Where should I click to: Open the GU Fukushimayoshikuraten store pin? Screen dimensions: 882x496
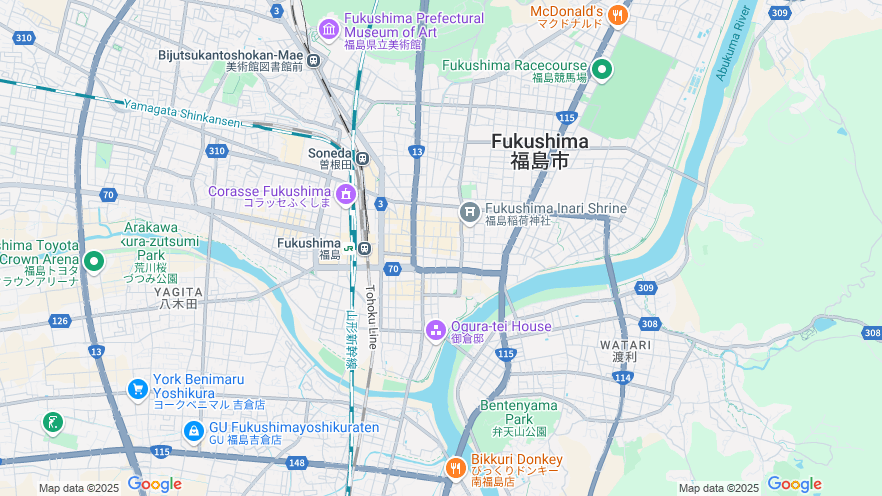pyautogui.click(x=193, y=431)
